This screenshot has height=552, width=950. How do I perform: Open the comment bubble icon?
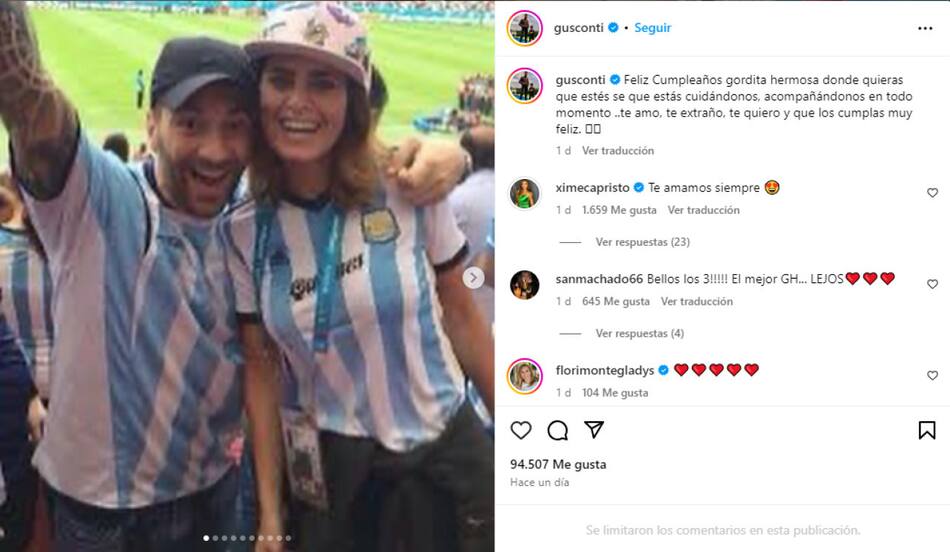(558, 430)
